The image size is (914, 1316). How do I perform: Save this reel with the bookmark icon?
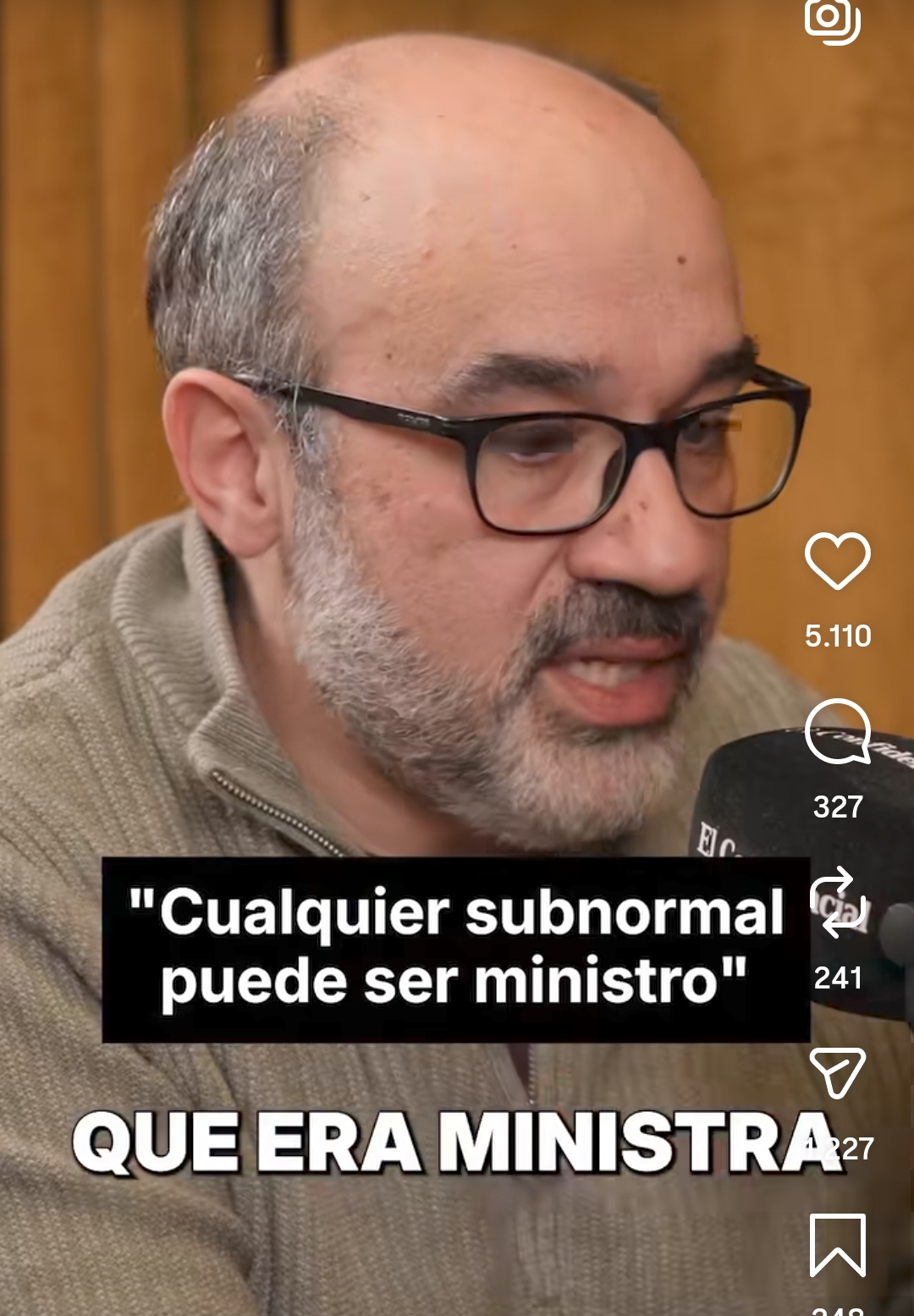[837, 1244]
